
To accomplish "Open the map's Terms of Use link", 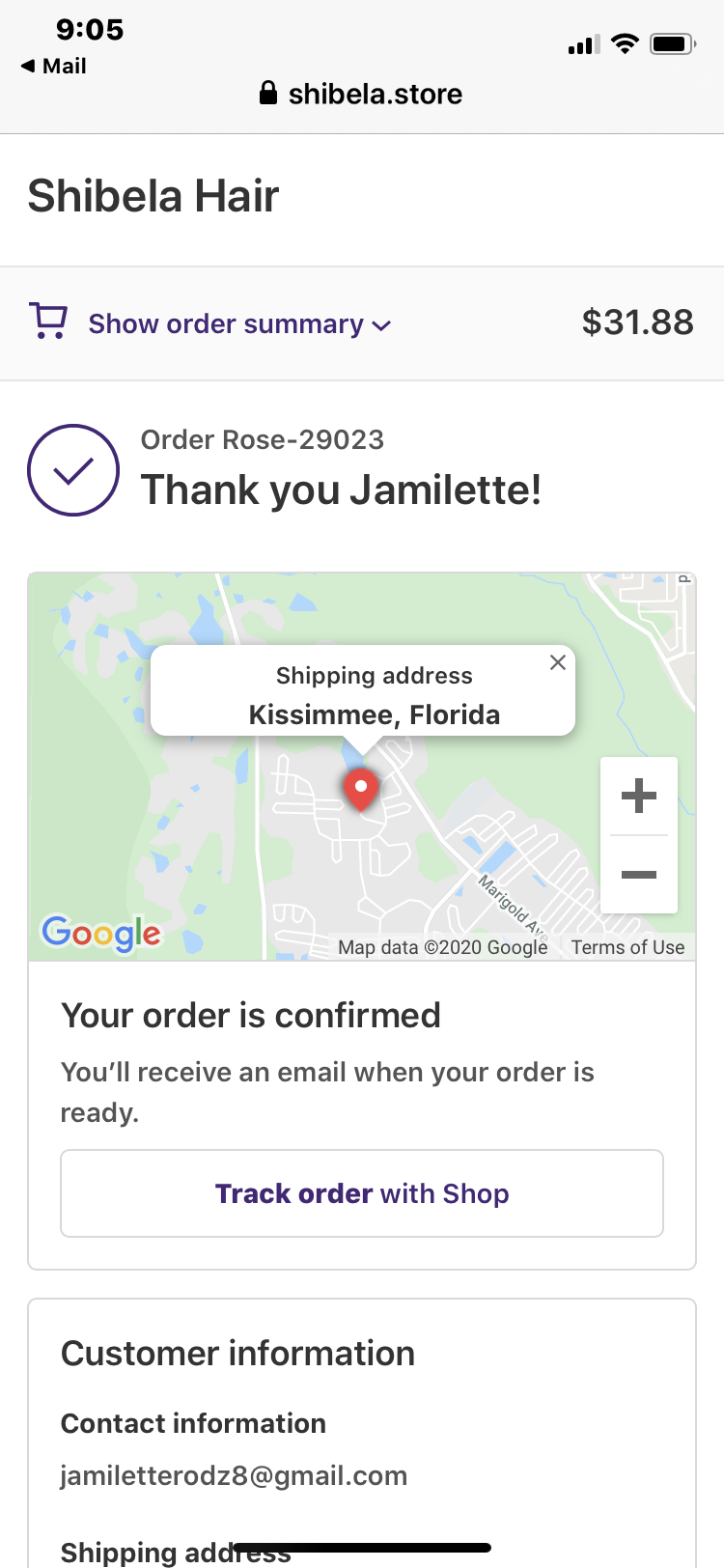I will point(627,947).
